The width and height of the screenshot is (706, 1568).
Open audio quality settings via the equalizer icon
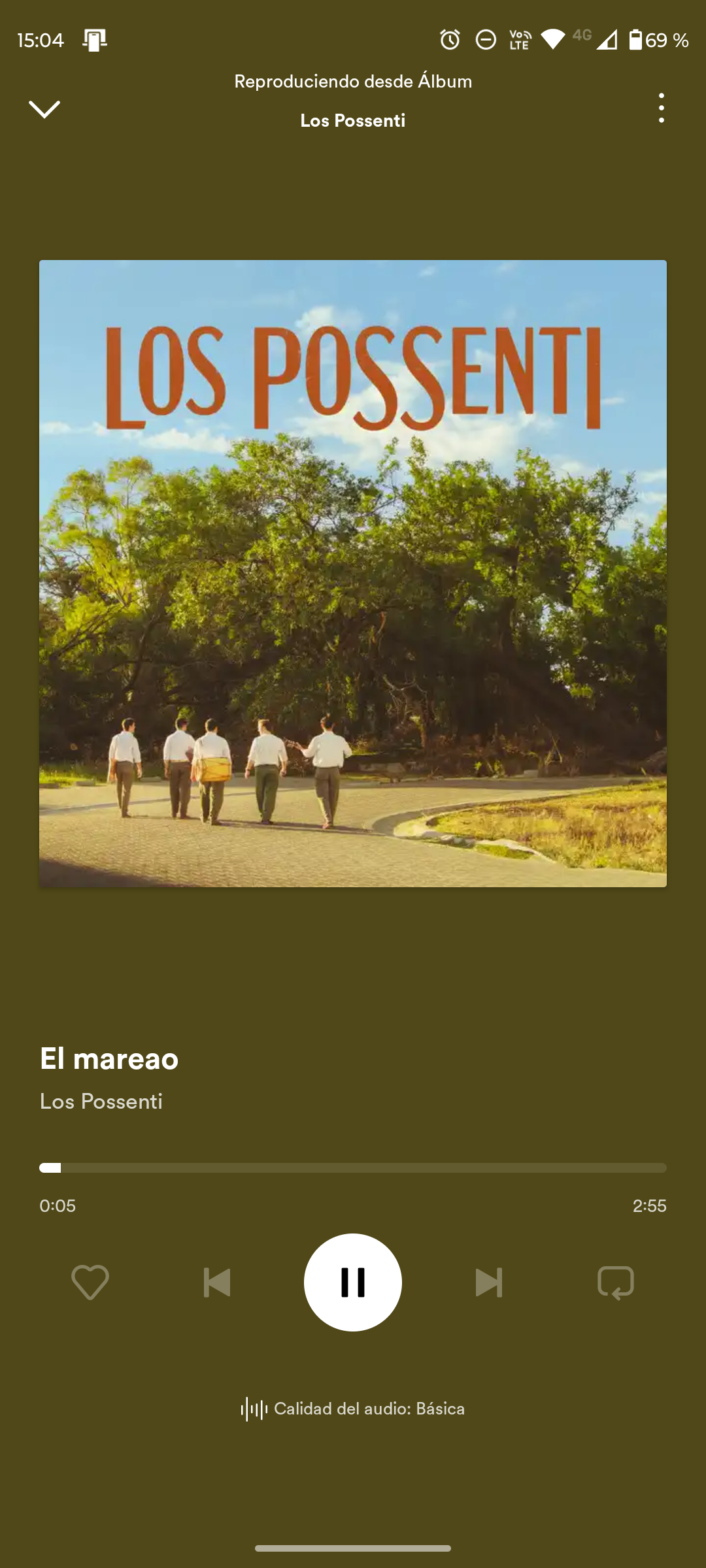coord(254,1409)
